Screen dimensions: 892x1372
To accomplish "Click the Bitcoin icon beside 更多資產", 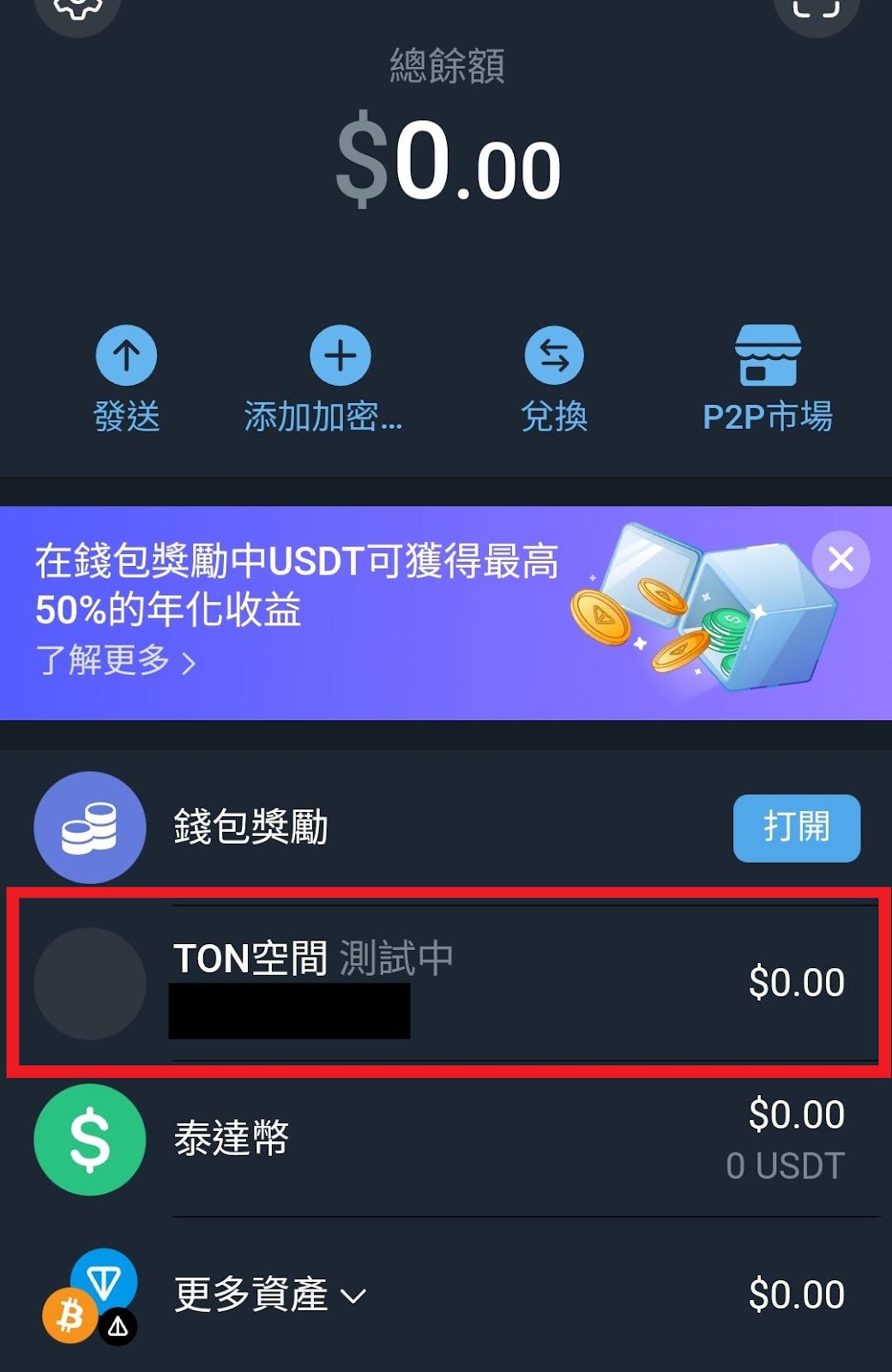I will point(69,1314).
